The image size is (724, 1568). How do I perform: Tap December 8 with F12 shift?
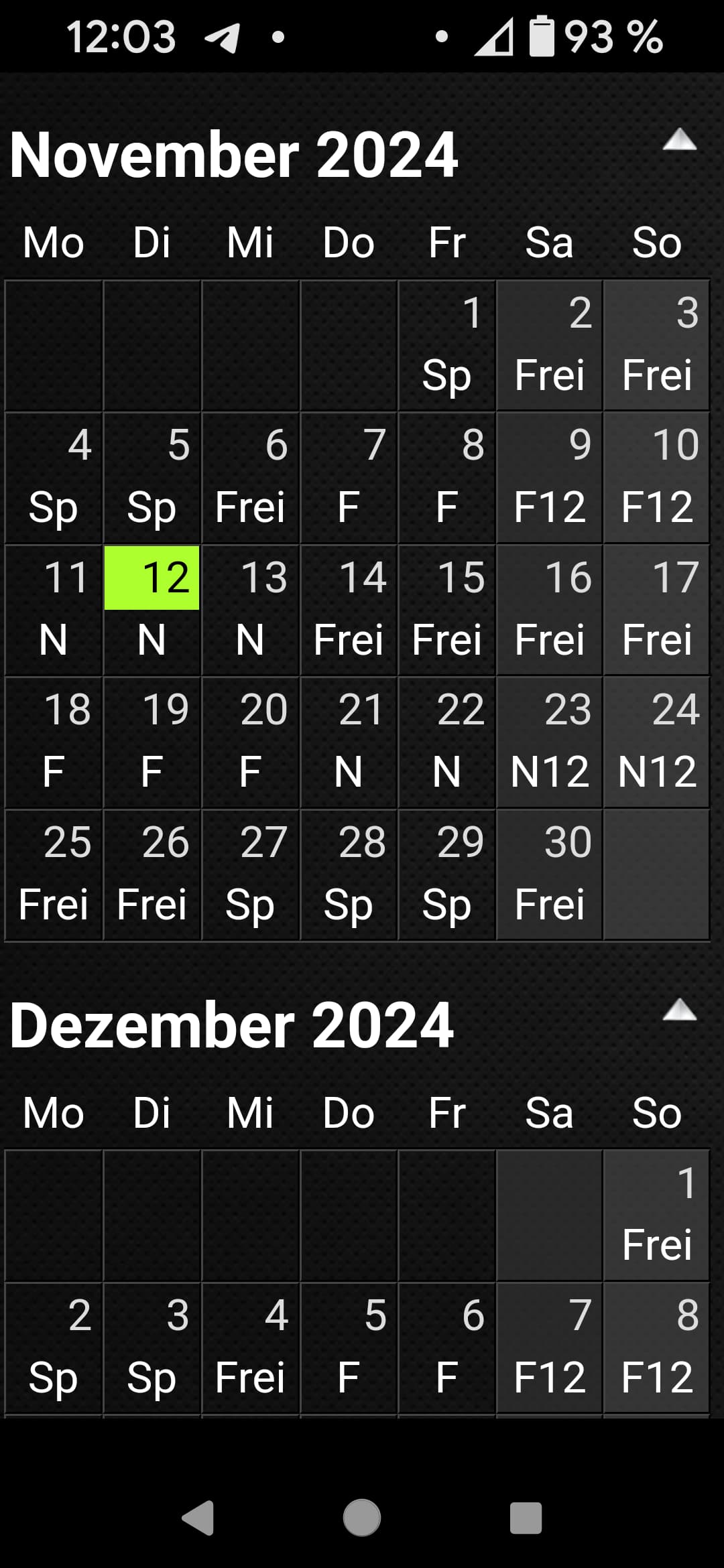(x=657, y=1348)
